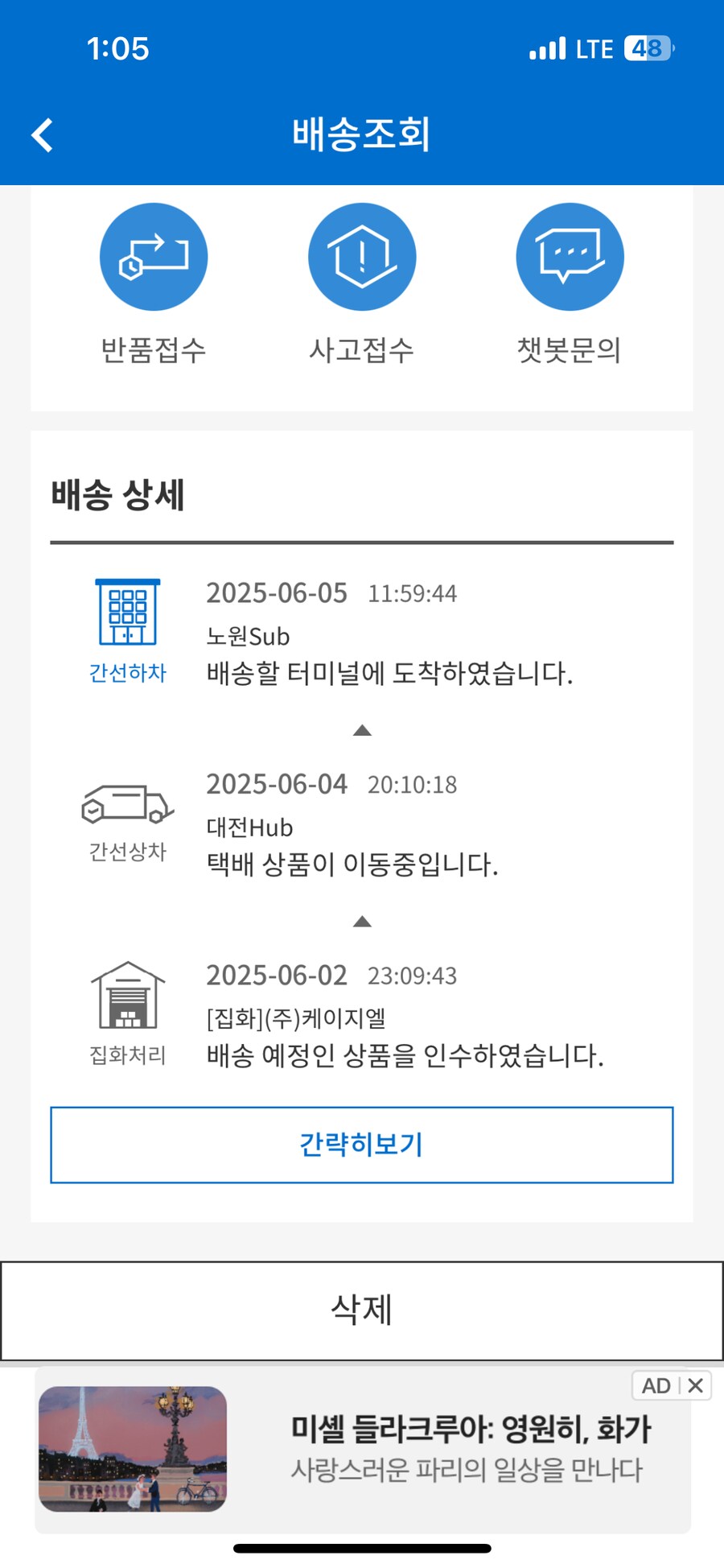The image size is (724, 1568).
Task: Collapse the 대전Hub entry upward arrow
Action: coord(362,921)
